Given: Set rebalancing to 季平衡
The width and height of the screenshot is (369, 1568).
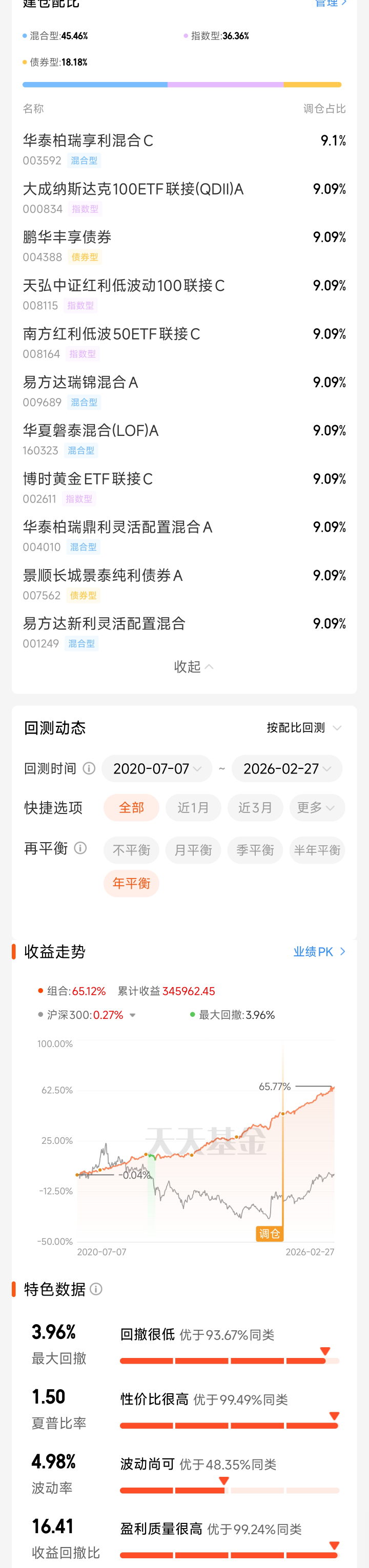Looking at the screenshot, I should [255, 850].
